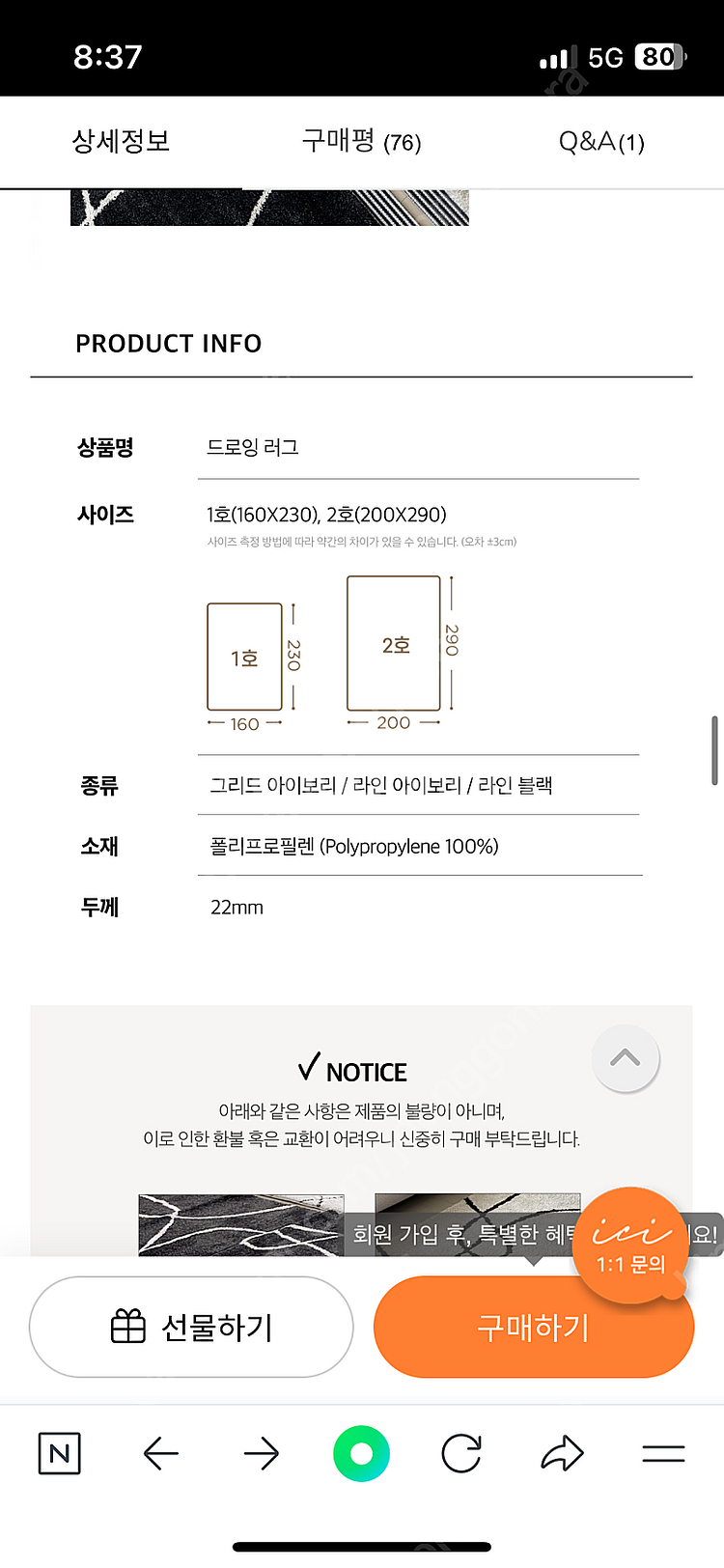The width and height of the screenshot is (724, 1568).
Task: Tap 선물하기 to send as gift
Action: click(191, 1327)
